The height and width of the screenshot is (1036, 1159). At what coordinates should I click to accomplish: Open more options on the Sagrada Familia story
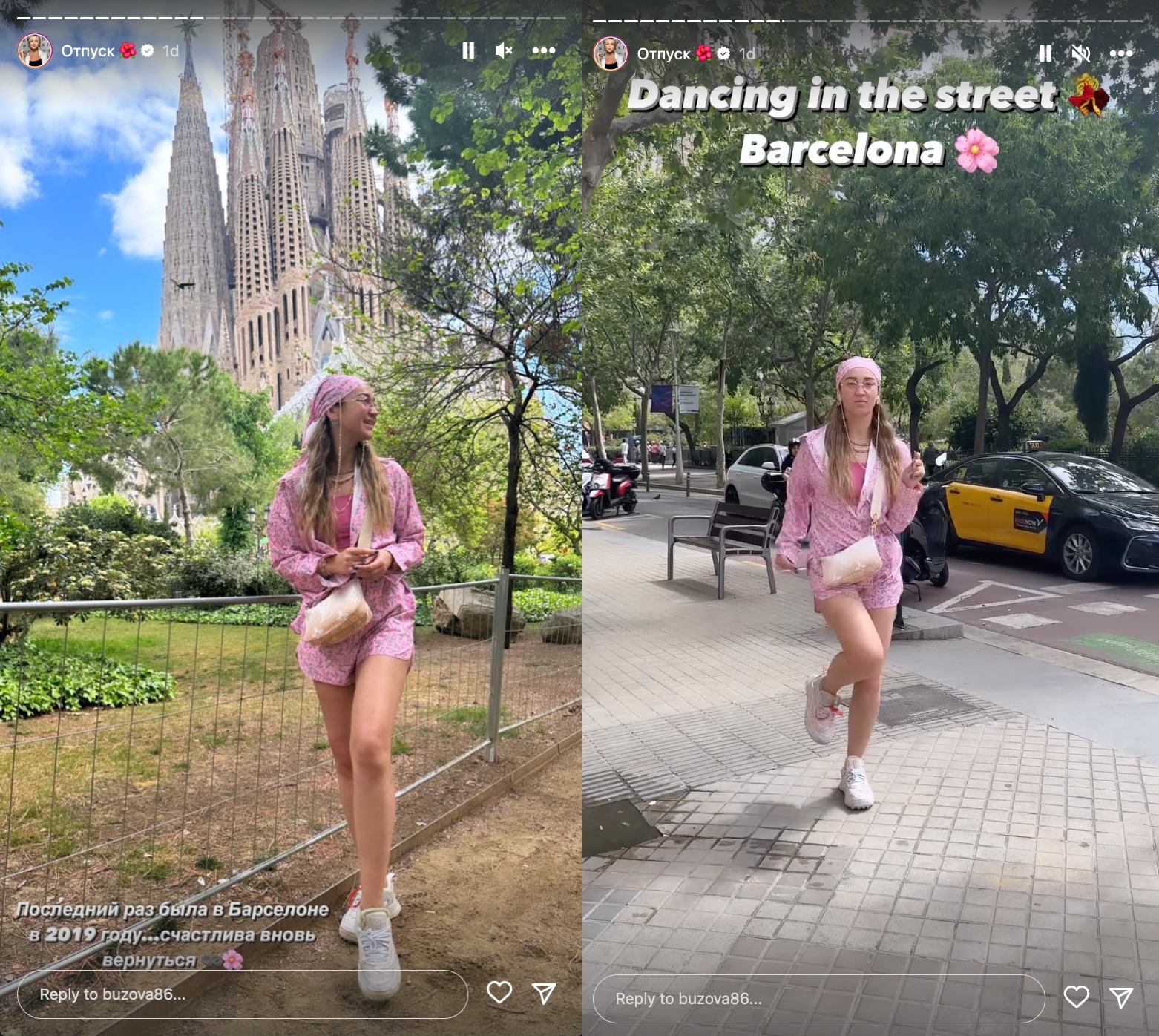click(544, 50)
